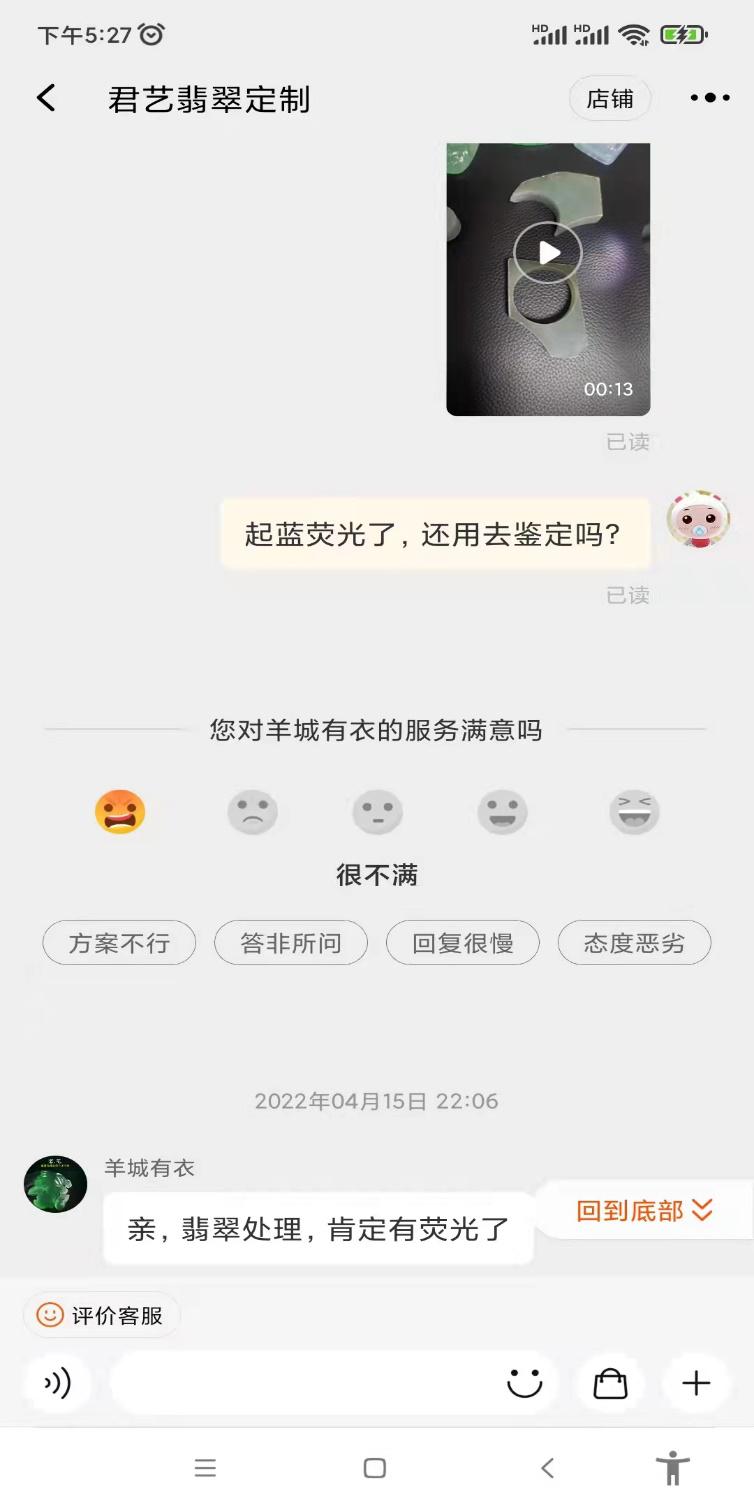Viewport: 754px width, 1509px height.
Task: Select the neutral middle rating face
Action: click(x=376, y=812)
